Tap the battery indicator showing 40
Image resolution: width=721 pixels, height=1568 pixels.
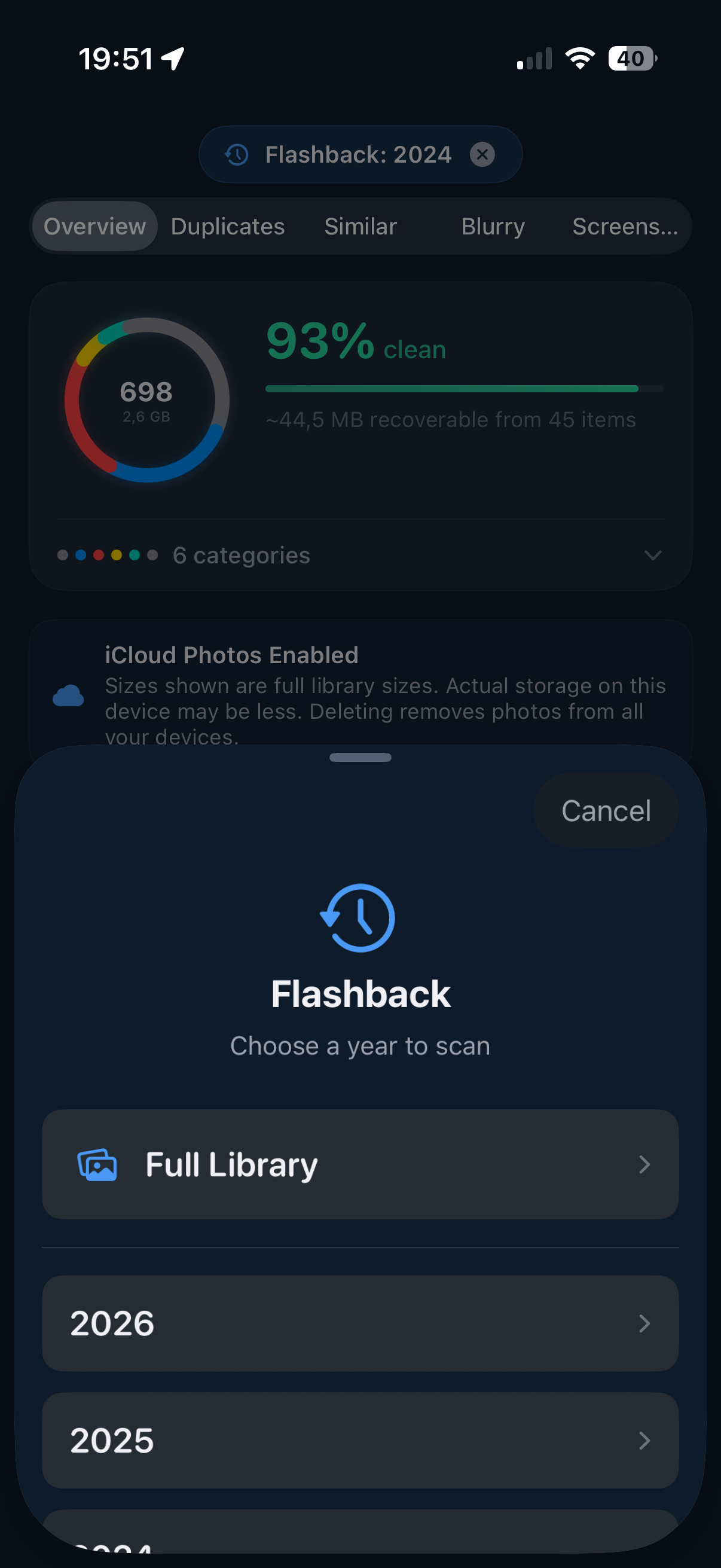pos(631,58)
